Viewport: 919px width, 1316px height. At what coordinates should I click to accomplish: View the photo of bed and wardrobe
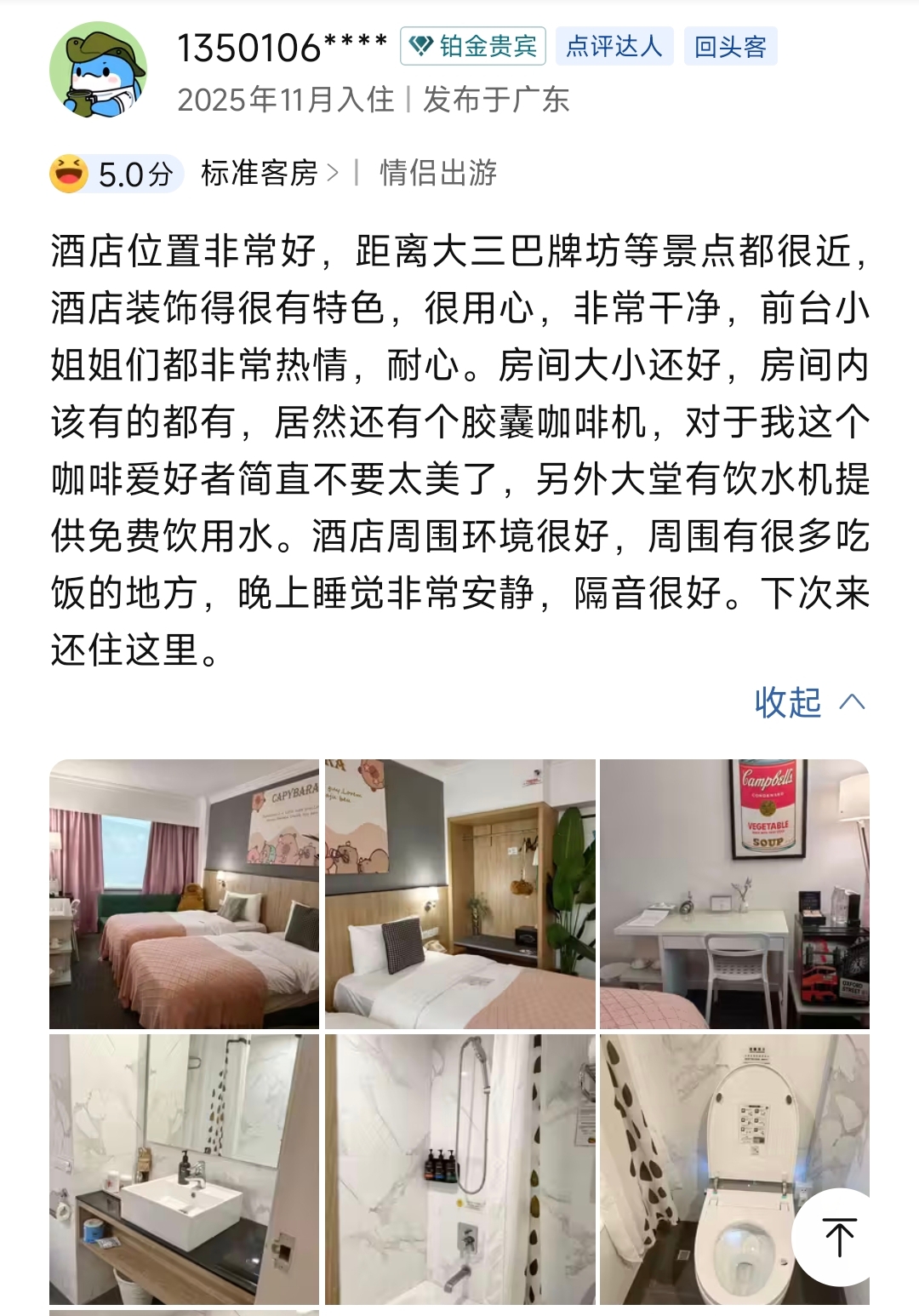459,894
